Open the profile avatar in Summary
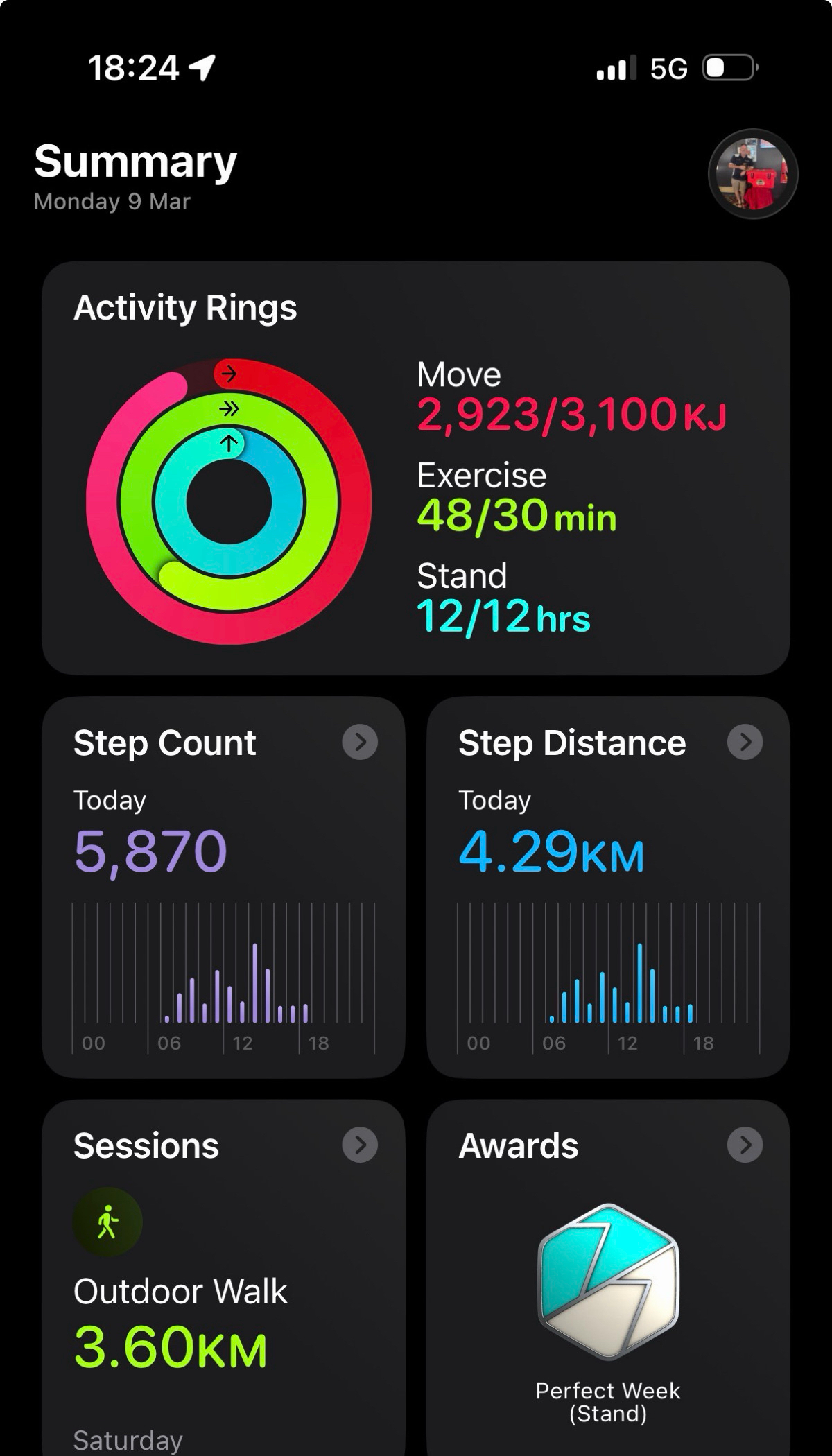The image size is (832, 1456). click(x=752, y=174)
